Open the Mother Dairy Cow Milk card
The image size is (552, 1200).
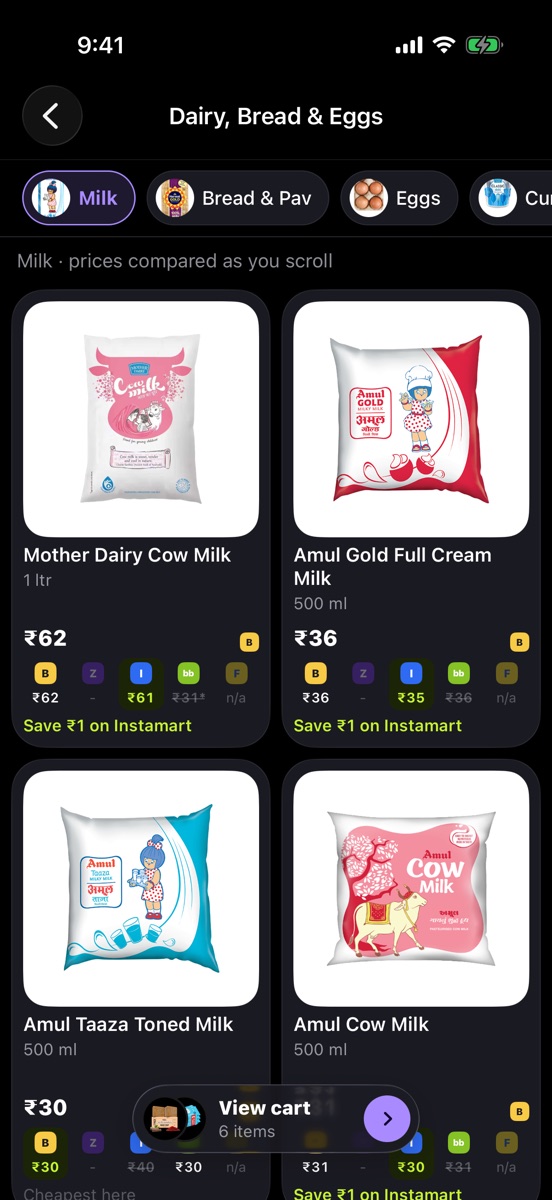(141, 519)
